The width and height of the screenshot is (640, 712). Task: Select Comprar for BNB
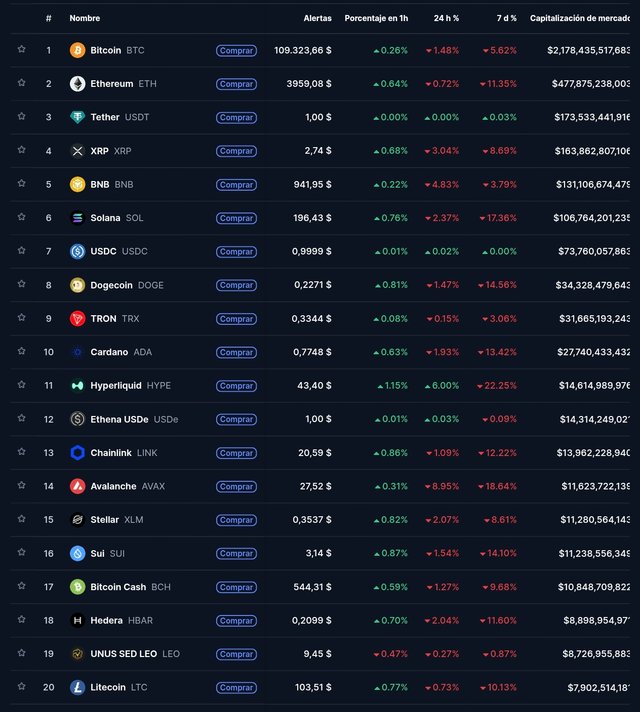click(236, 185)
